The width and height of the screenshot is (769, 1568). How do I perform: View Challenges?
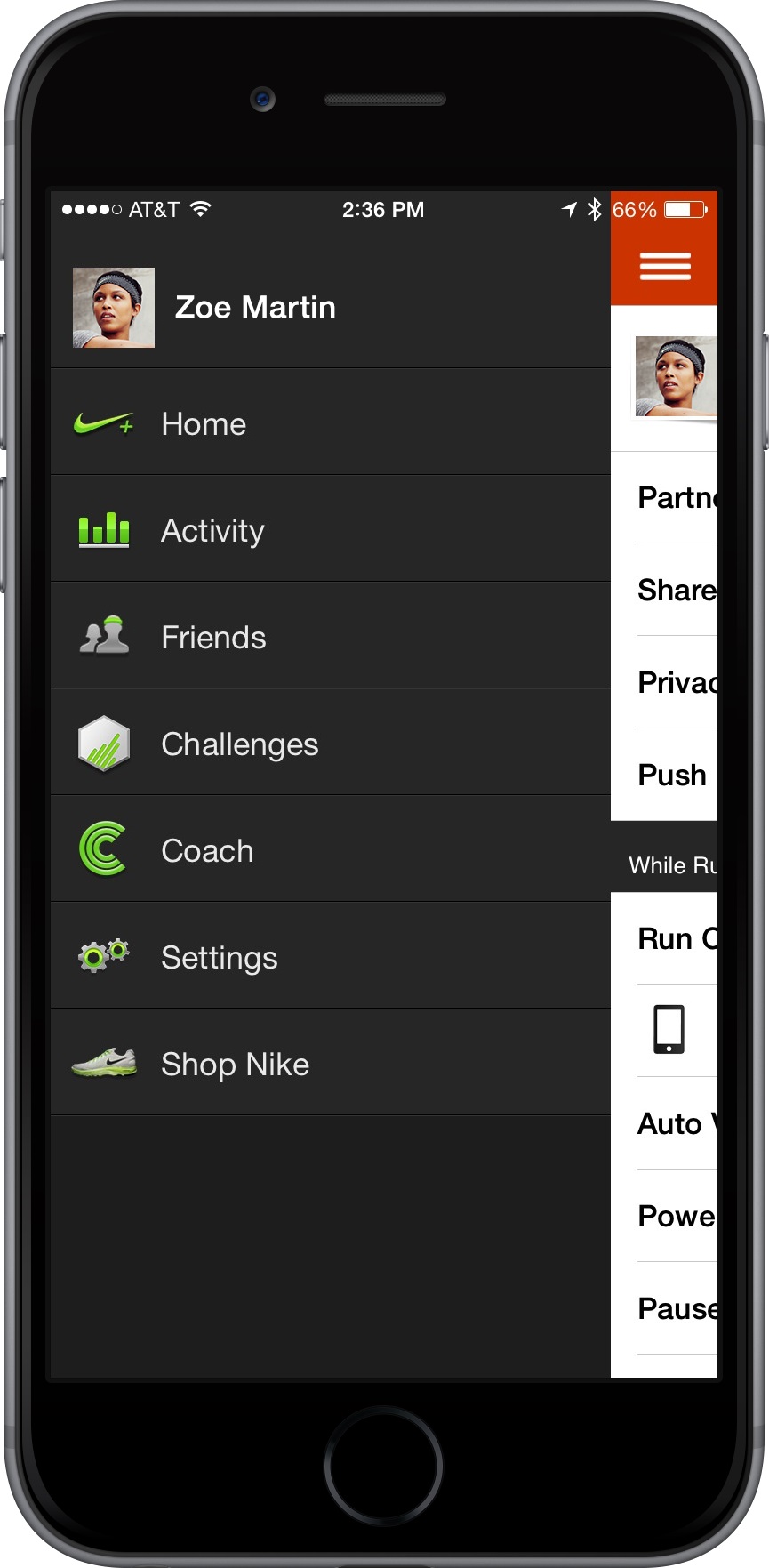(x=331, y=743)
